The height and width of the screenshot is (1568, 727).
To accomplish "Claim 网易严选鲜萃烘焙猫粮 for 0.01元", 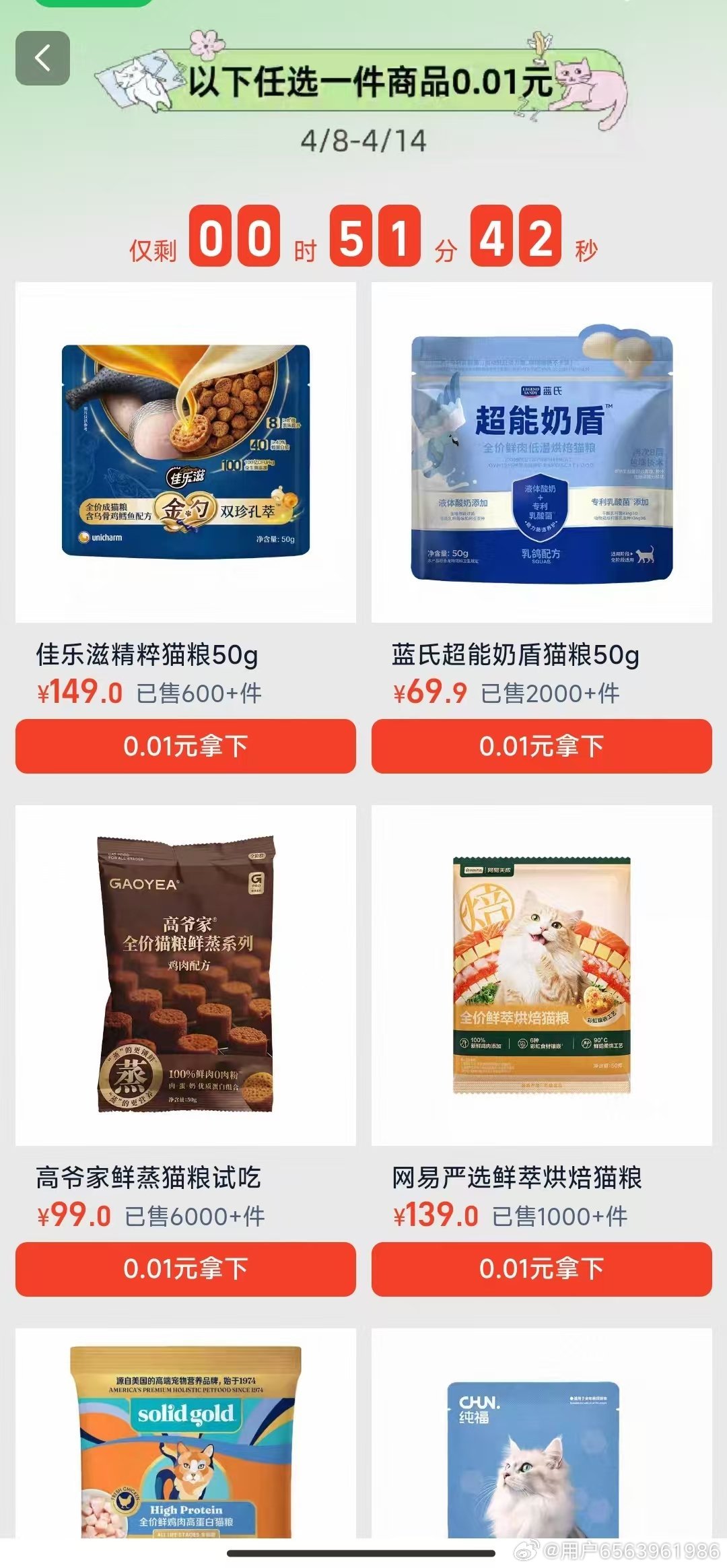I will click(x=541, y=1269).
